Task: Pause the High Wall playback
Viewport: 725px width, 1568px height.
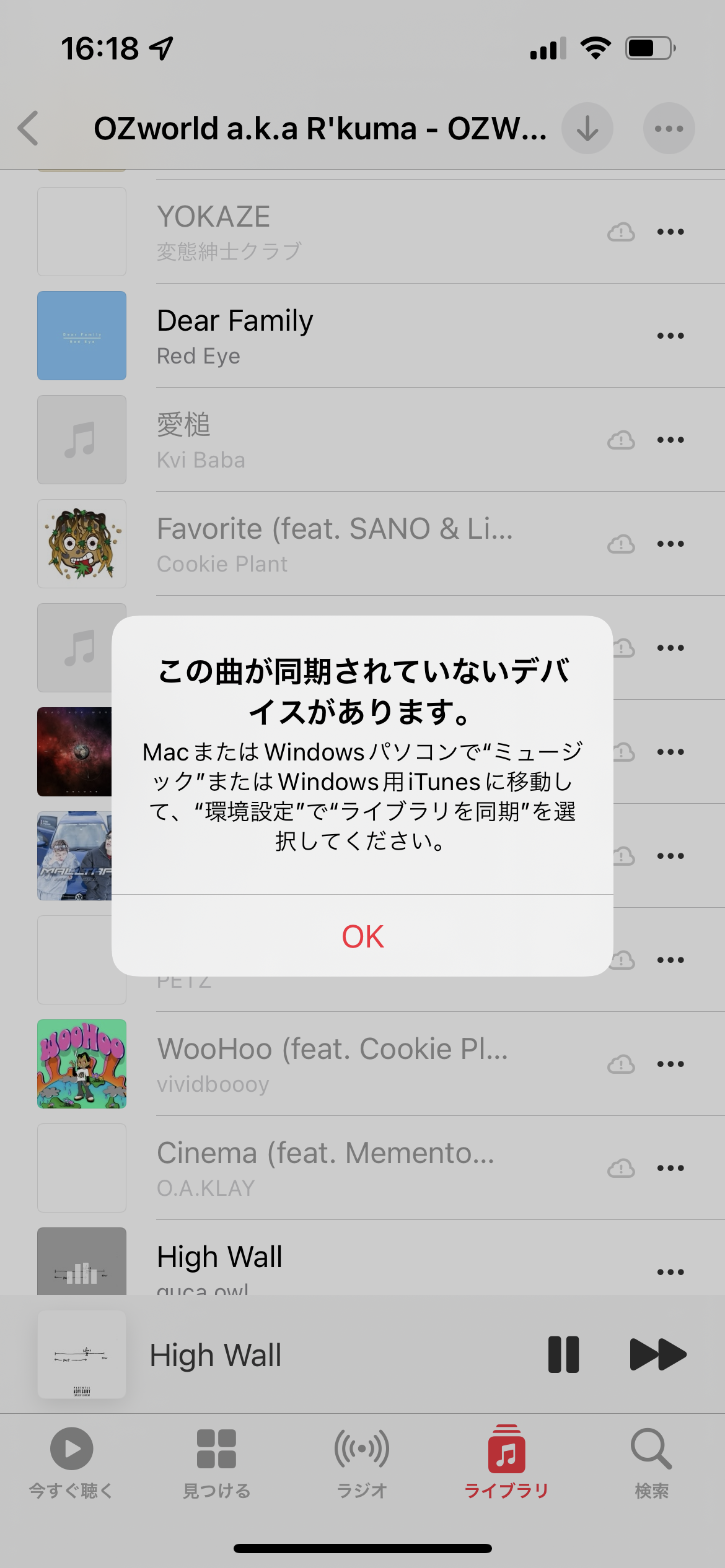Action: click(x=563, y=1354)
